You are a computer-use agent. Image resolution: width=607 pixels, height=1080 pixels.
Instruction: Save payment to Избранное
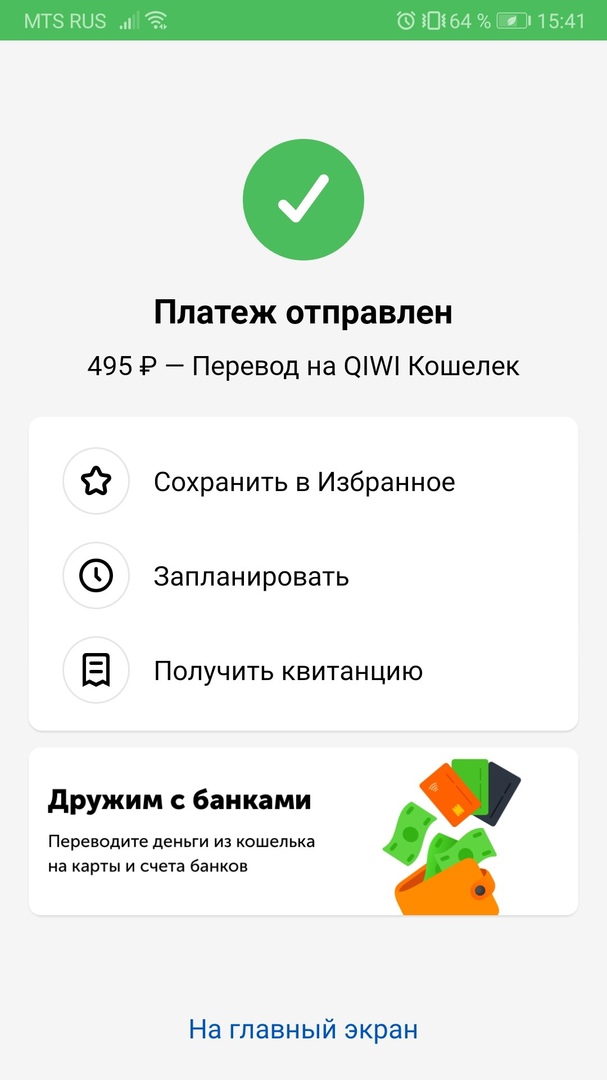point(303,482)
